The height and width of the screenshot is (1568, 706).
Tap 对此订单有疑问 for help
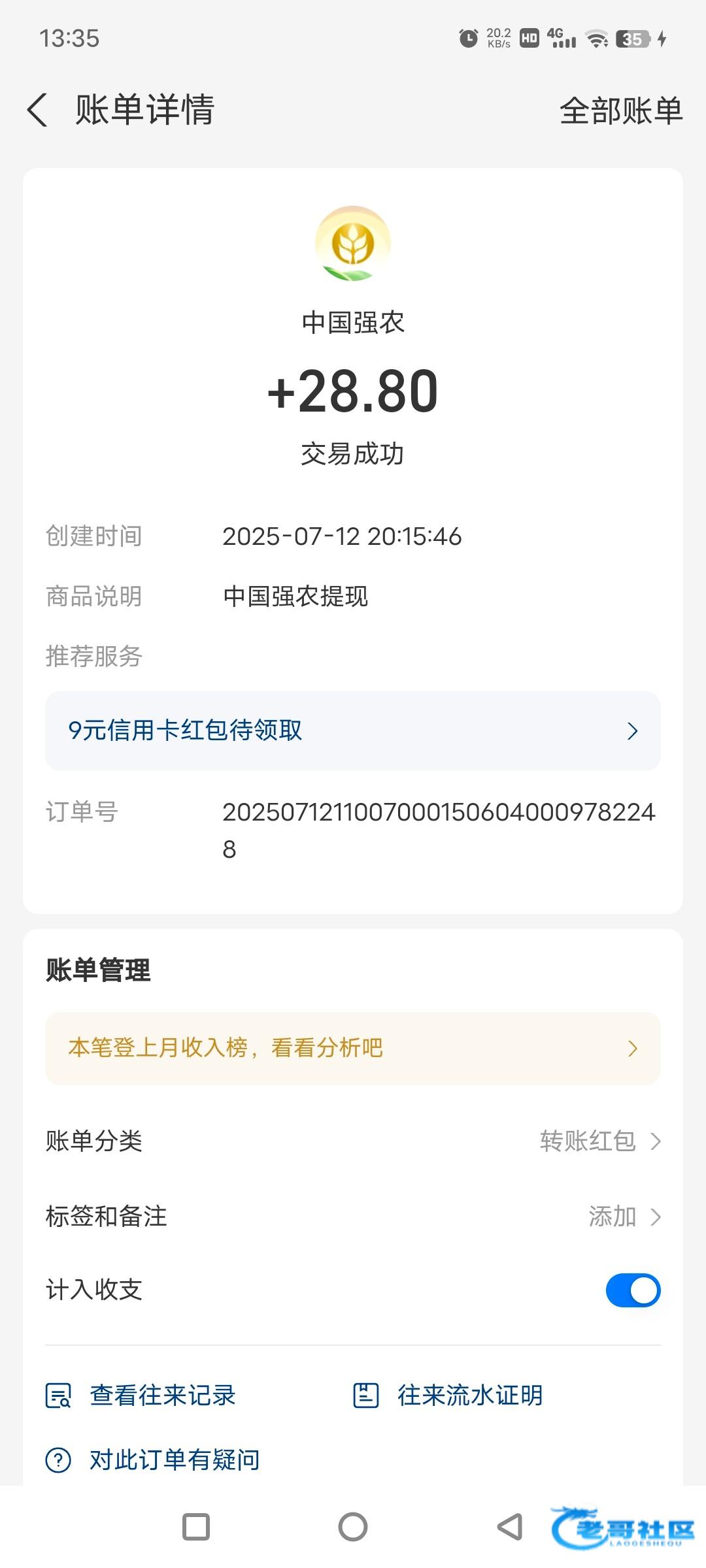pyautogui.click(x=153, y=1460)
